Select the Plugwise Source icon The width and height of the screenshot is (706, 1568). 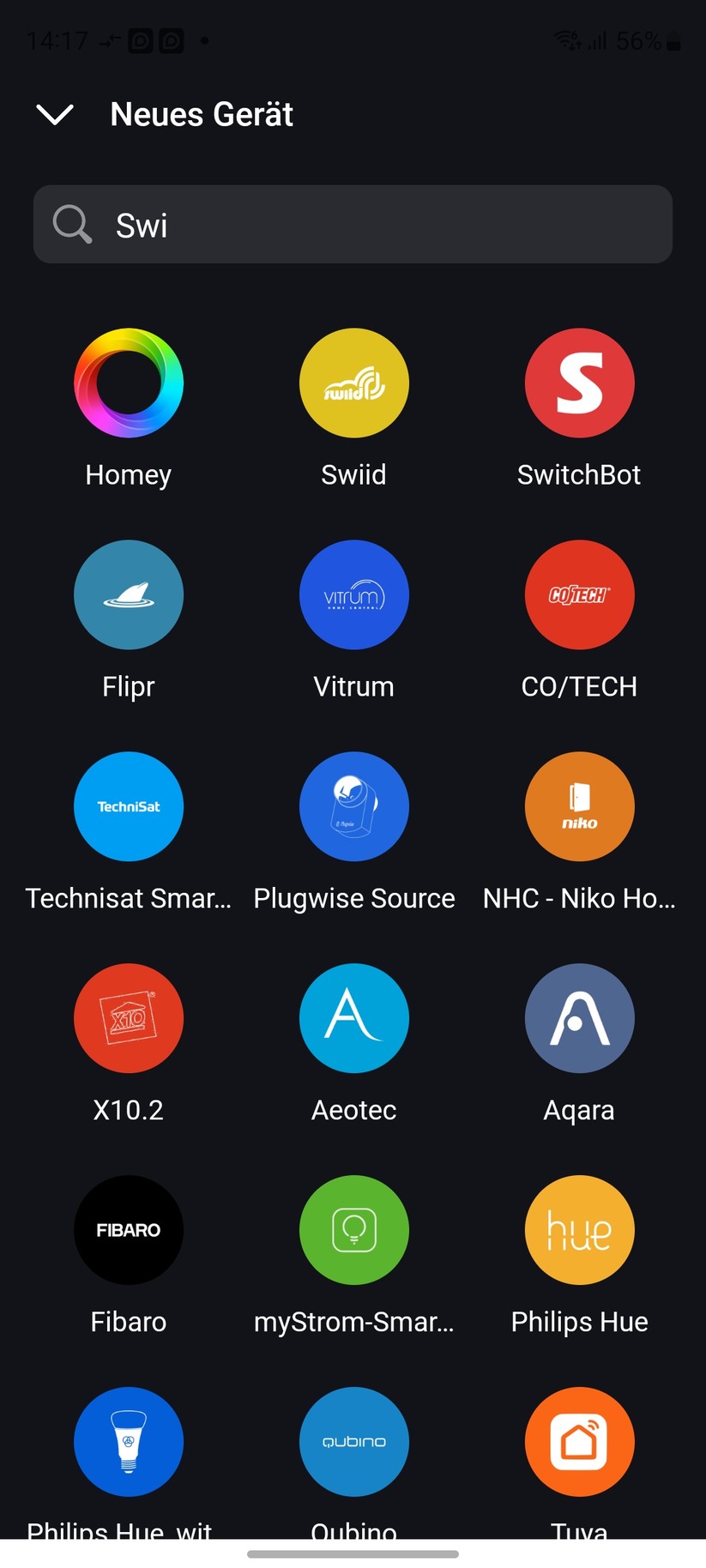(353, 806)
